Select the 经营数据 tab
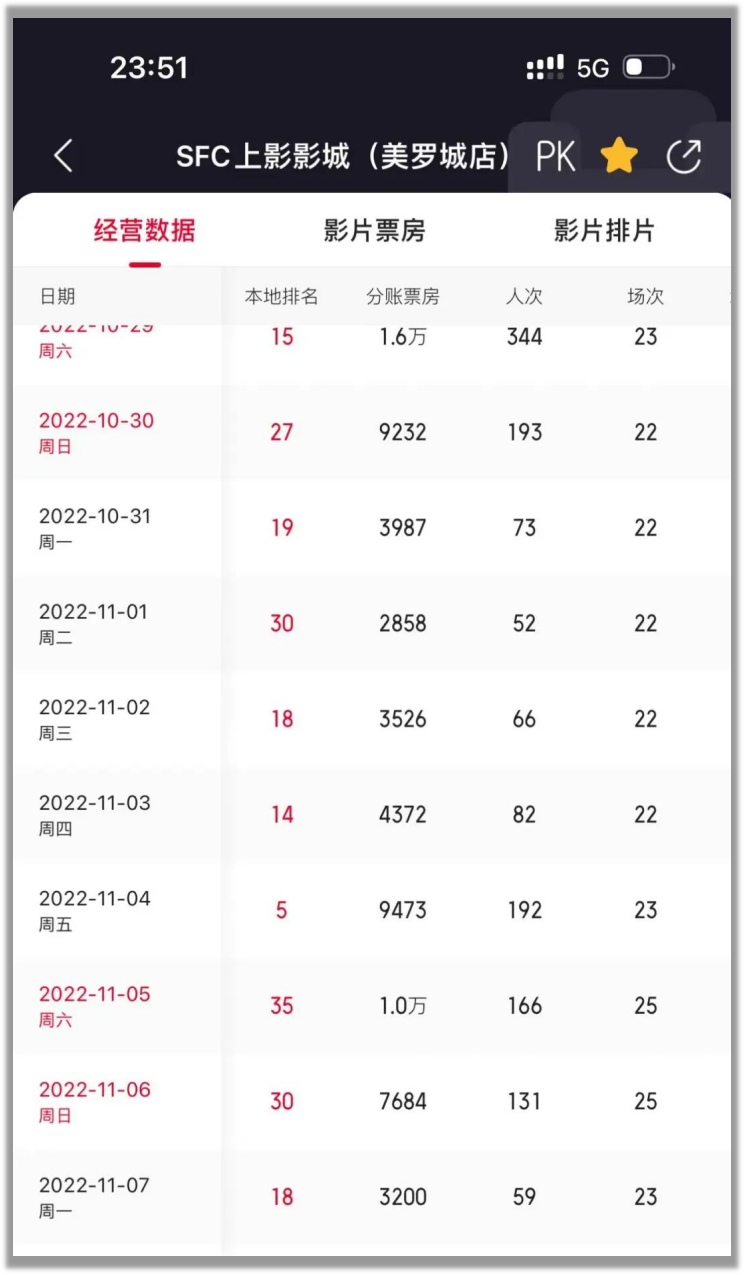This screenshot has height=1275, width=744. point(144,230)
